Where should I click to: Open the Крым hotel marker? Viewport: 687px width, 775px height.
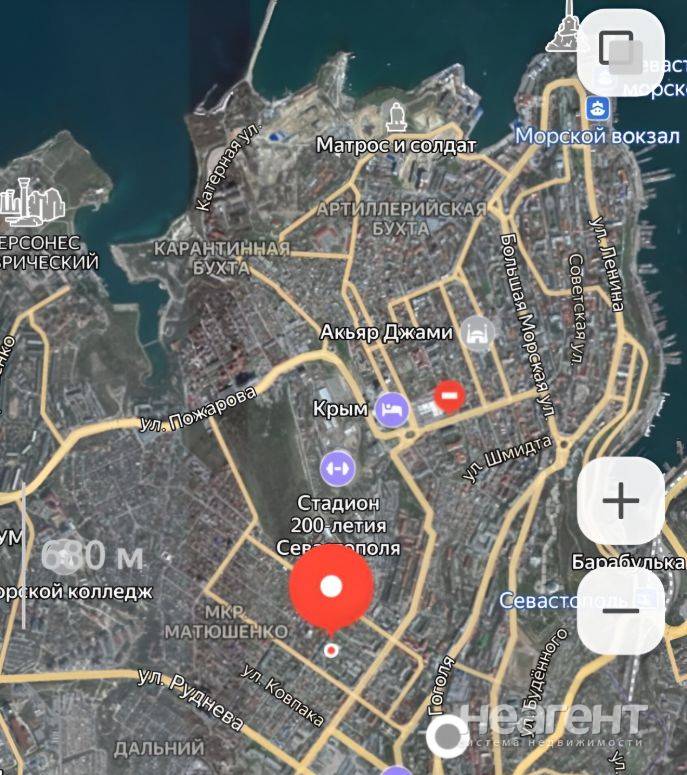click(x=391, y=407)
